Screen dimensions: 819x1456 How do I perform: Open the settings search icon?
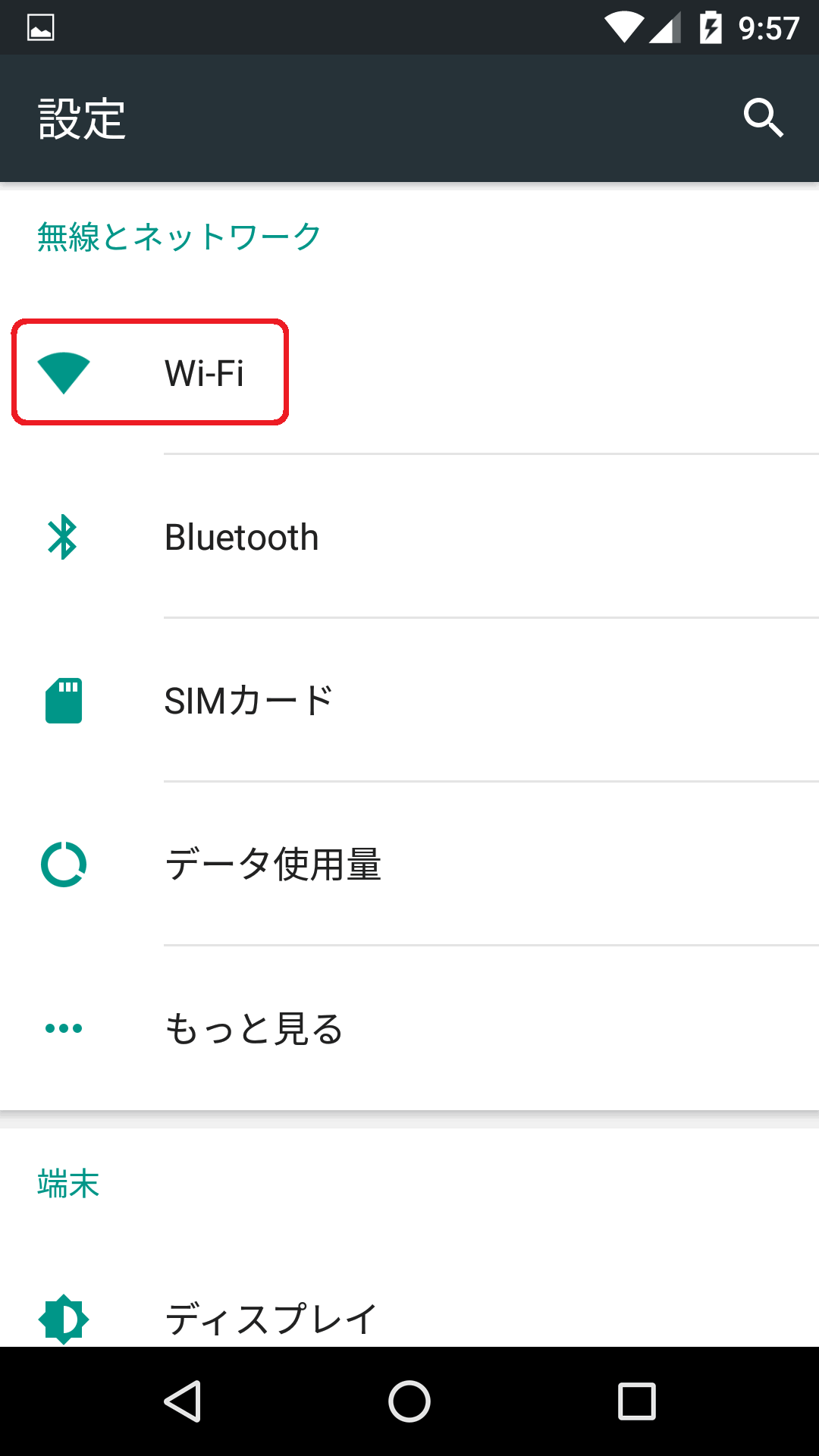pos(763,118)
